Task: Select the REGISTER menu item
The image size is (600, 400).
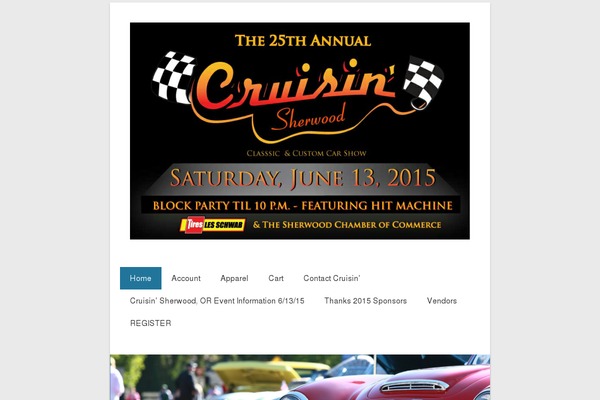Action: [x=150, y=324]
